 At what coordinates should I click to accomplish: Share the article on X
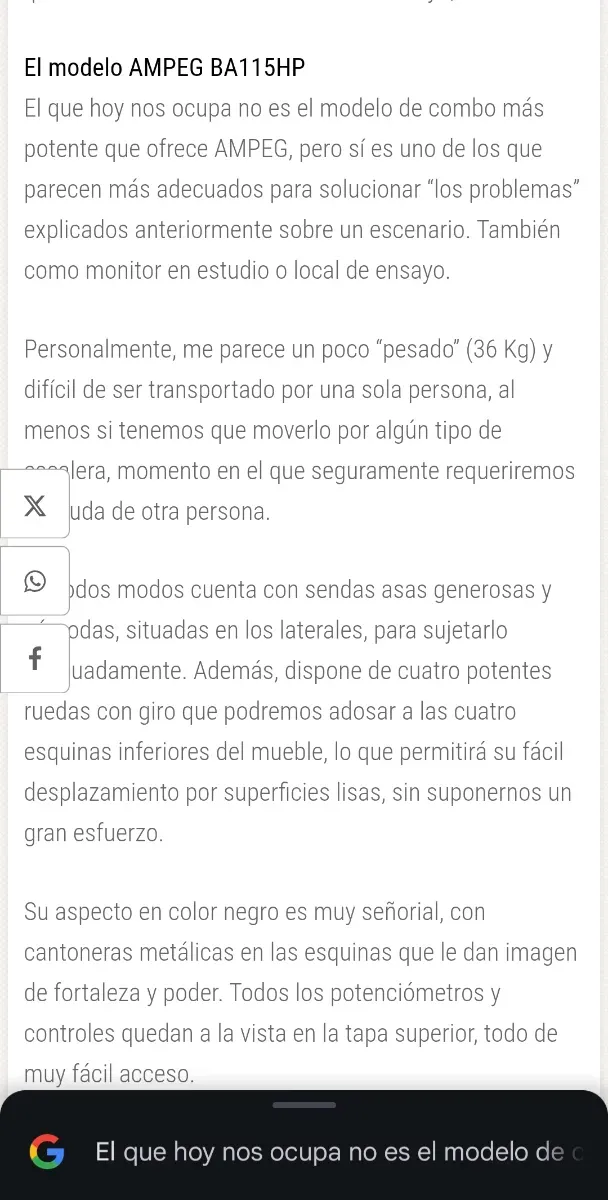(x=35, y=504)
